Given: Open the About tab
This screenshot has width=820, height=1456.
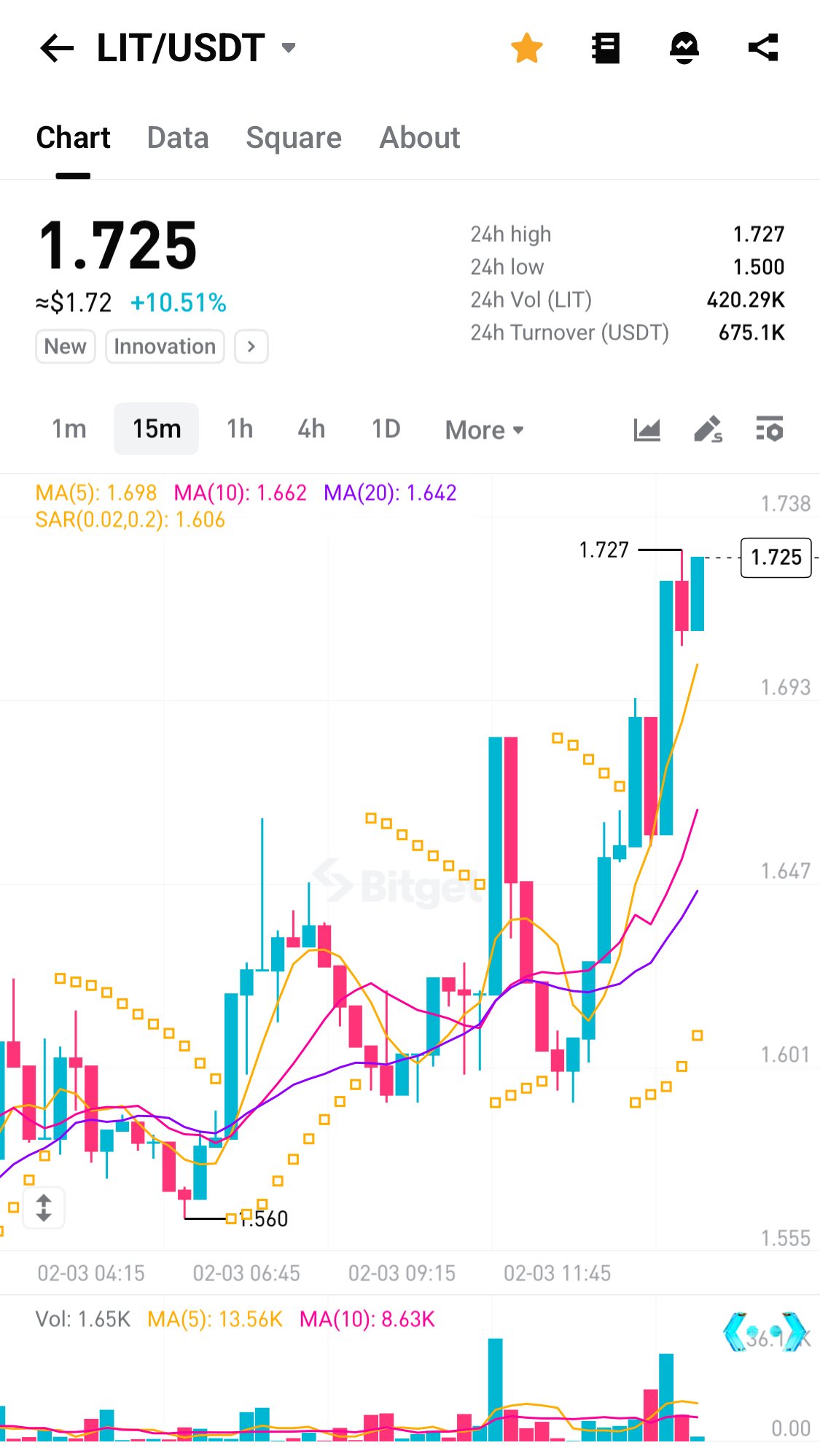Looking at the screenshot, I should point(420,138).
